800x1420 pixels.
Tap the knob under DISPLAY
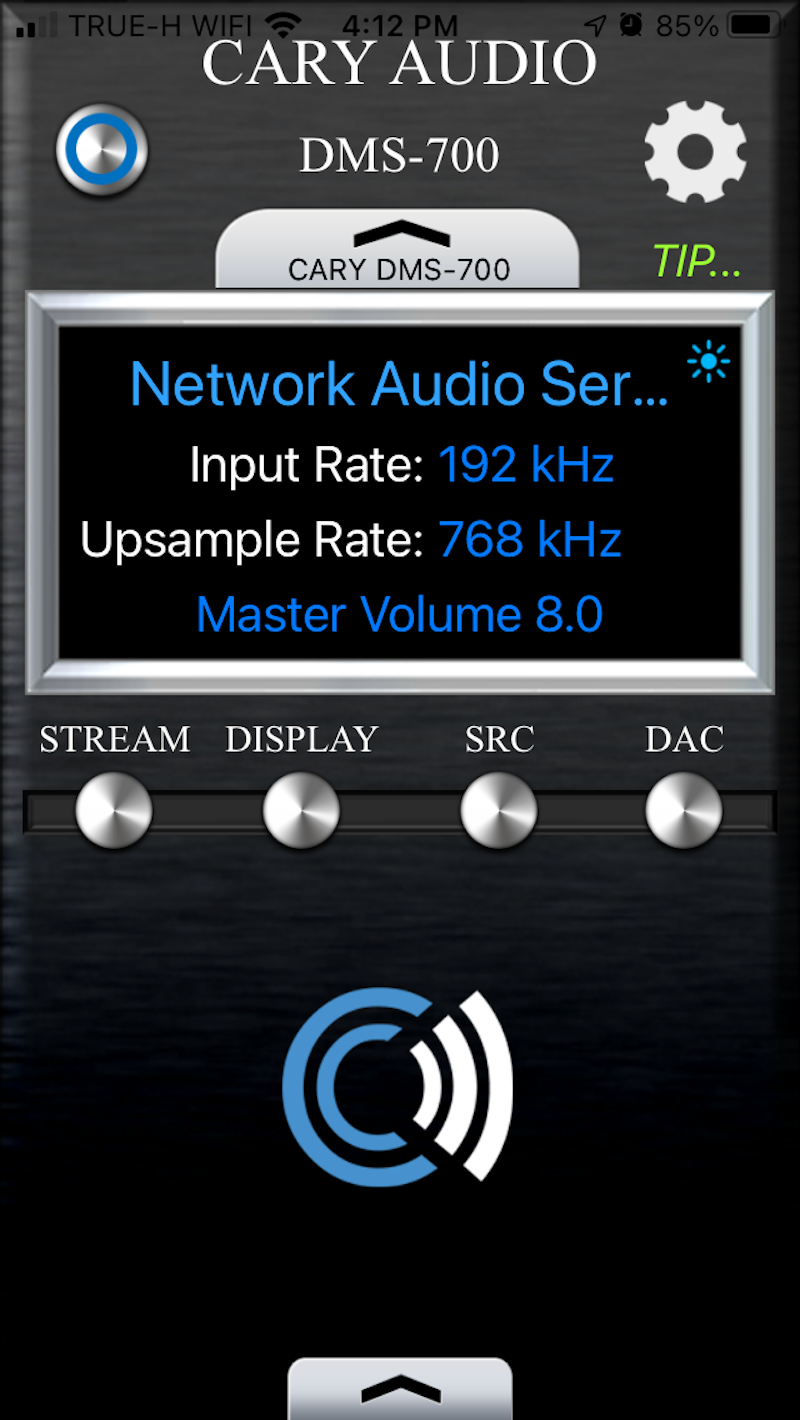click(x=301, y=810)
